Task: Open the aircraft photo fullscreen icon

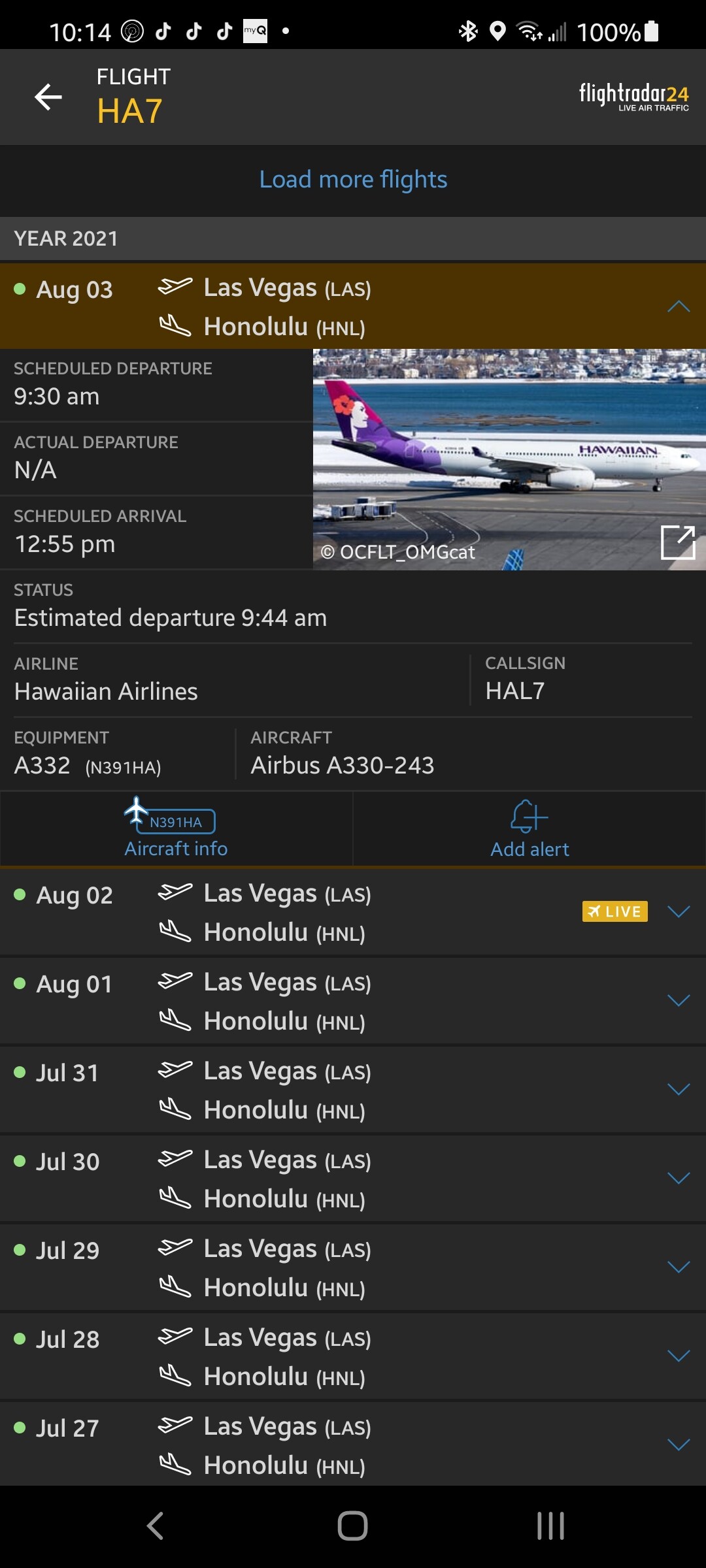Action: coord(677,542)
